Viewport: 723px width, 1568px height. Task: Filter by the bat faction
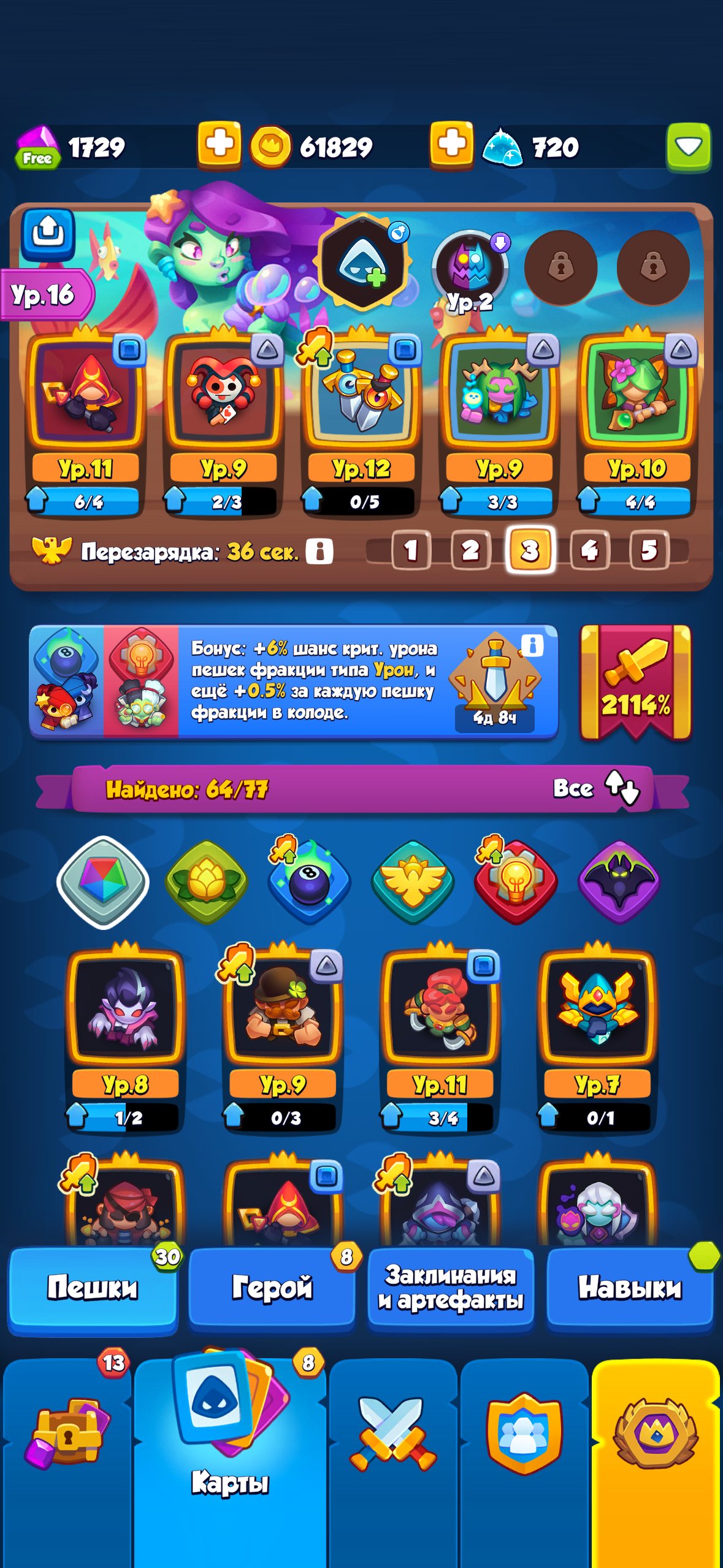tap(619, 882)
